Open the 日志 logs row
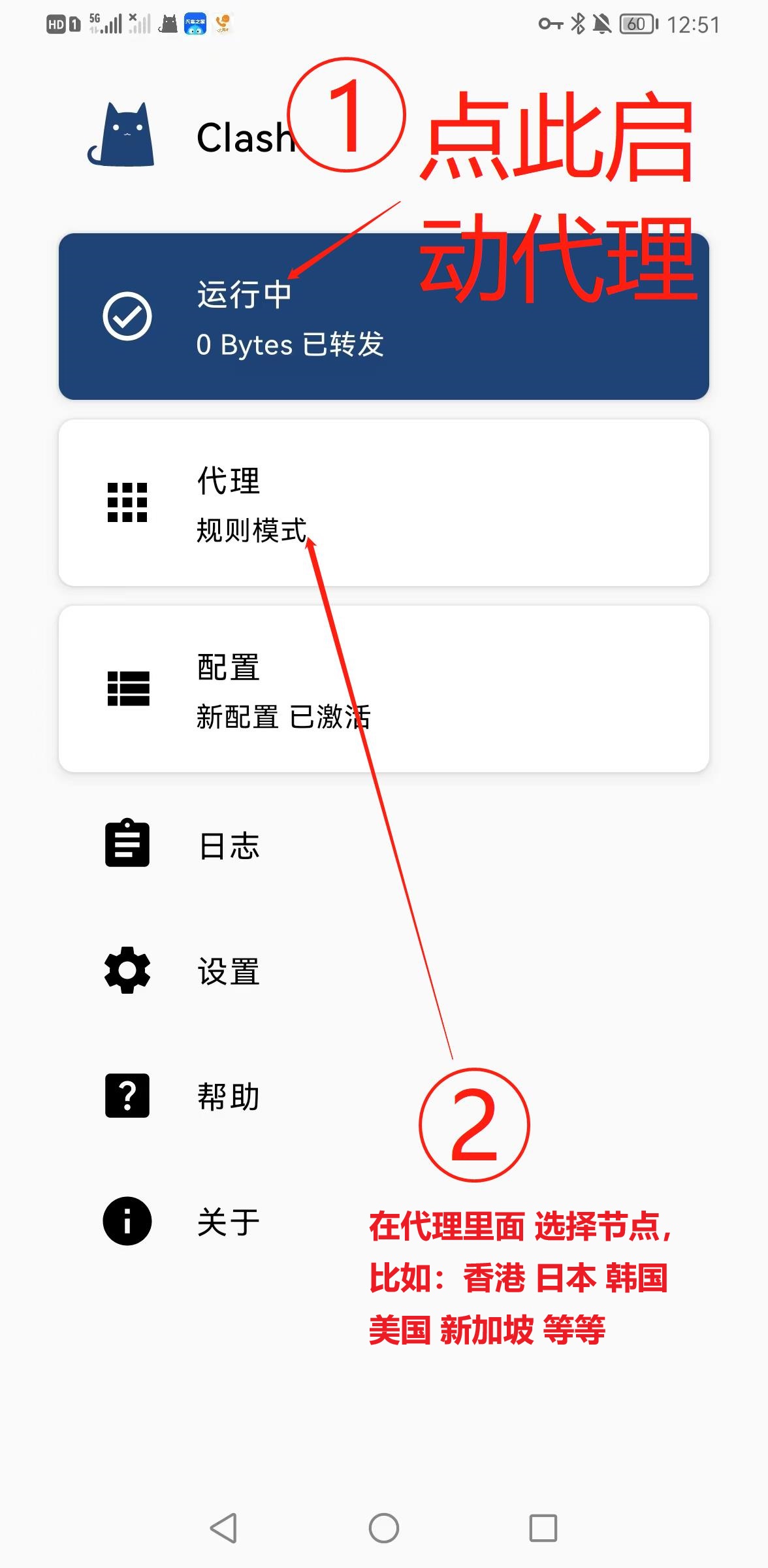This screenshot has height=1568, width=768. (229, 845)
